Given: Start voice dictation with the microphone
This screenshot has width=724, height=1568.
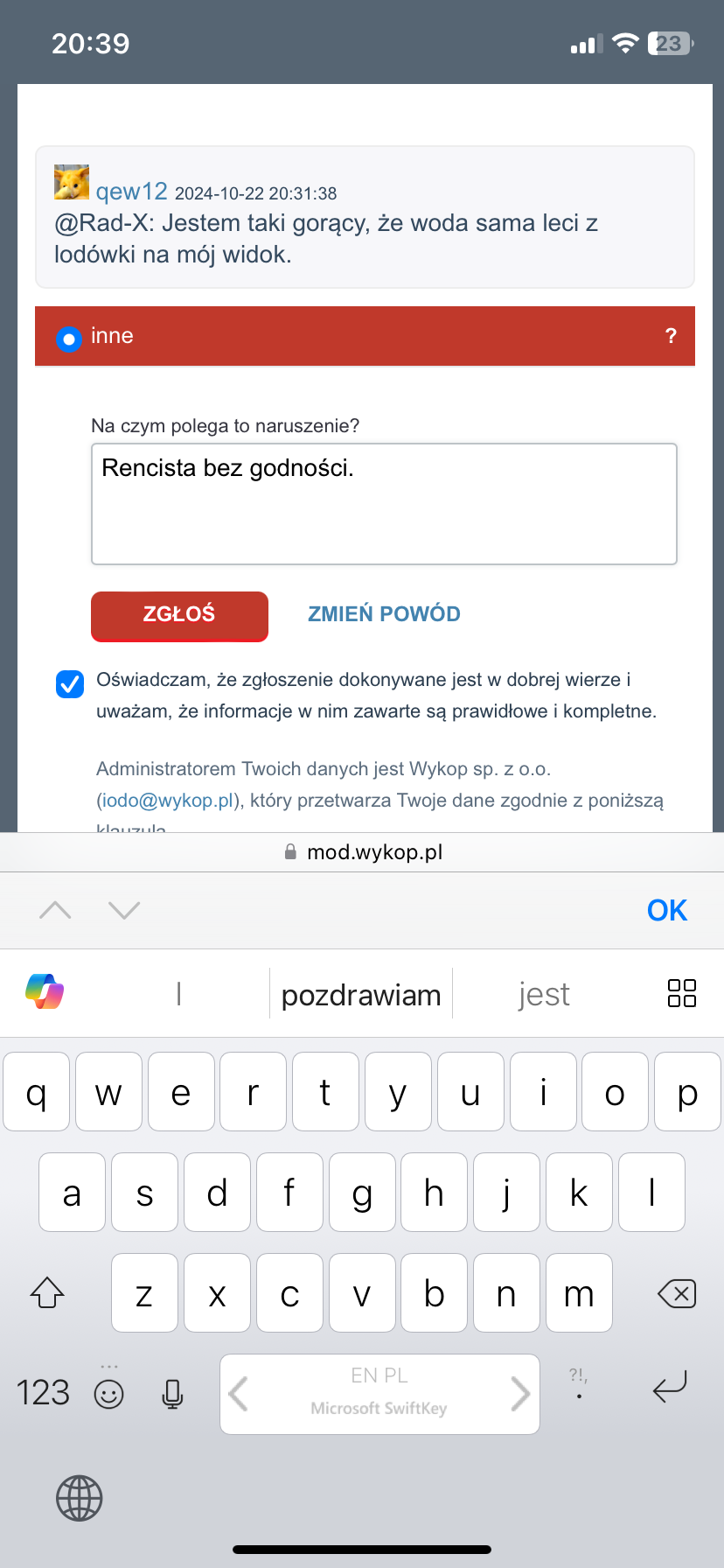Looking at the screenshot, I should tap(172, 1393).
